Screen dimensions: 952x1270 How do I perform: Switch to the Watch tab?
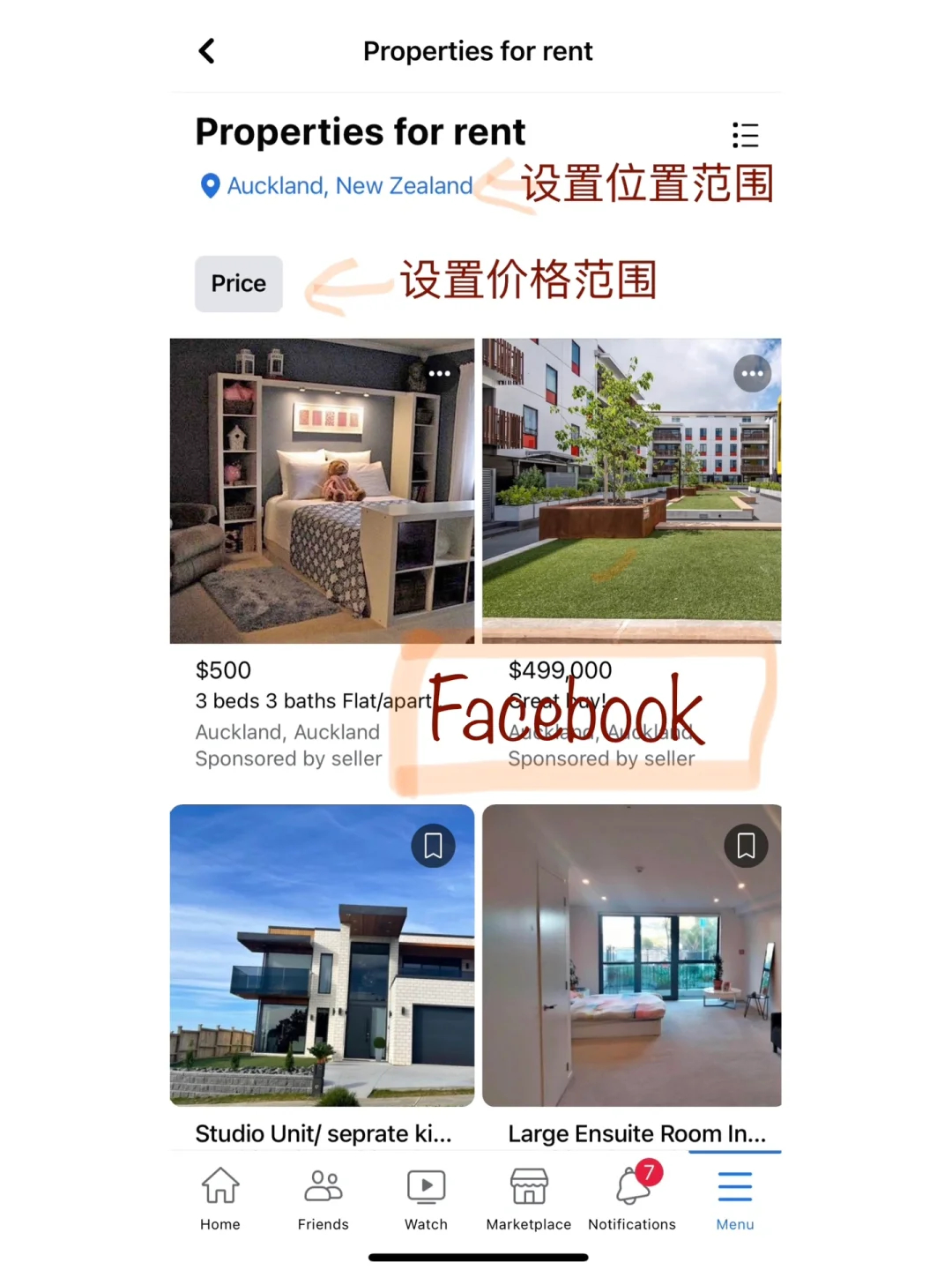click(426, 1198)
